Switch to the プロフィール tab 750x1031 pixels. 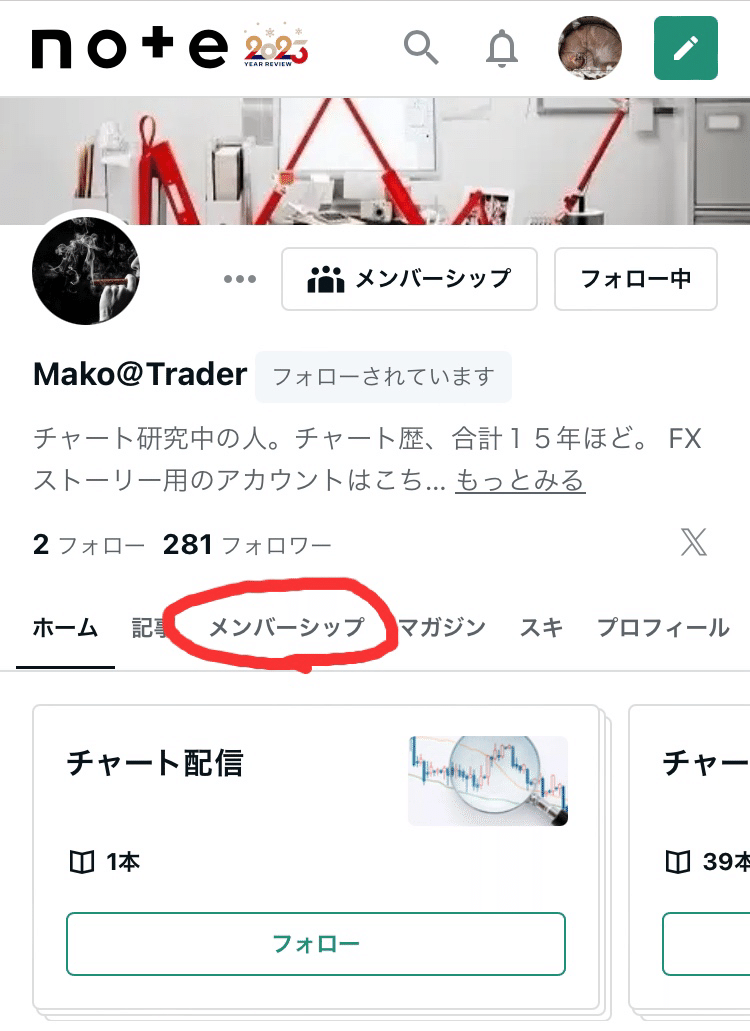pyautogui.click(x=662, y=627)
